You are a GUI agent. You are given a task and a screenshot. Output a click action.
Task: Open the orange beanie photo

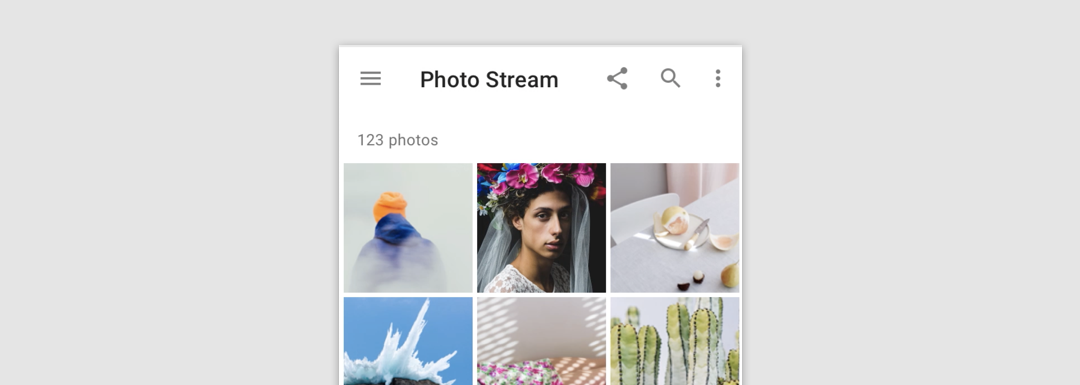click(408, 228)
